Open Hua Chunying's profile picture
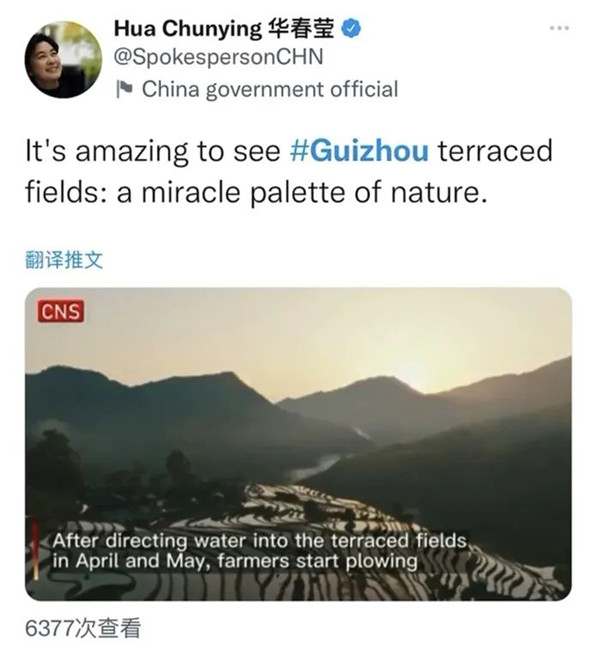The height and width of the screenshot is (654, 600). point(62,59)
